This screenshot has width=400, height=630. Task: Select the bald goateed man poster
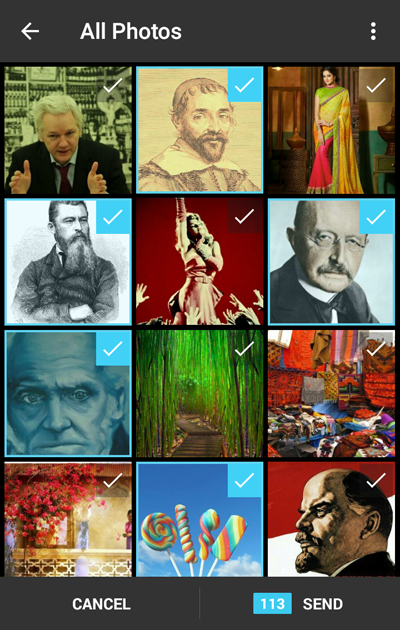331,520
